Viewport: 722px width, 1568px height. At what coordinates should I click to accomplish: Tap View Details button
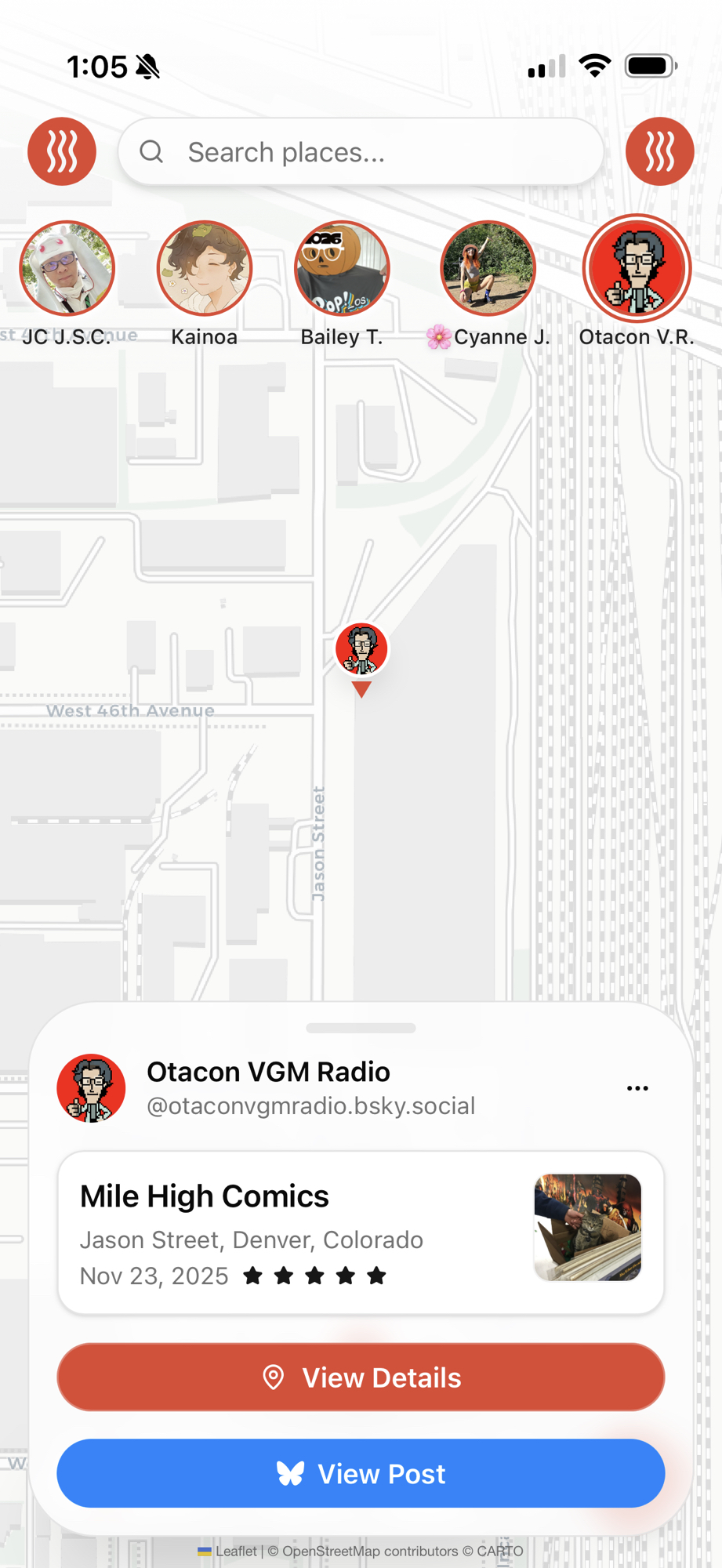(x=361, y=1377)
